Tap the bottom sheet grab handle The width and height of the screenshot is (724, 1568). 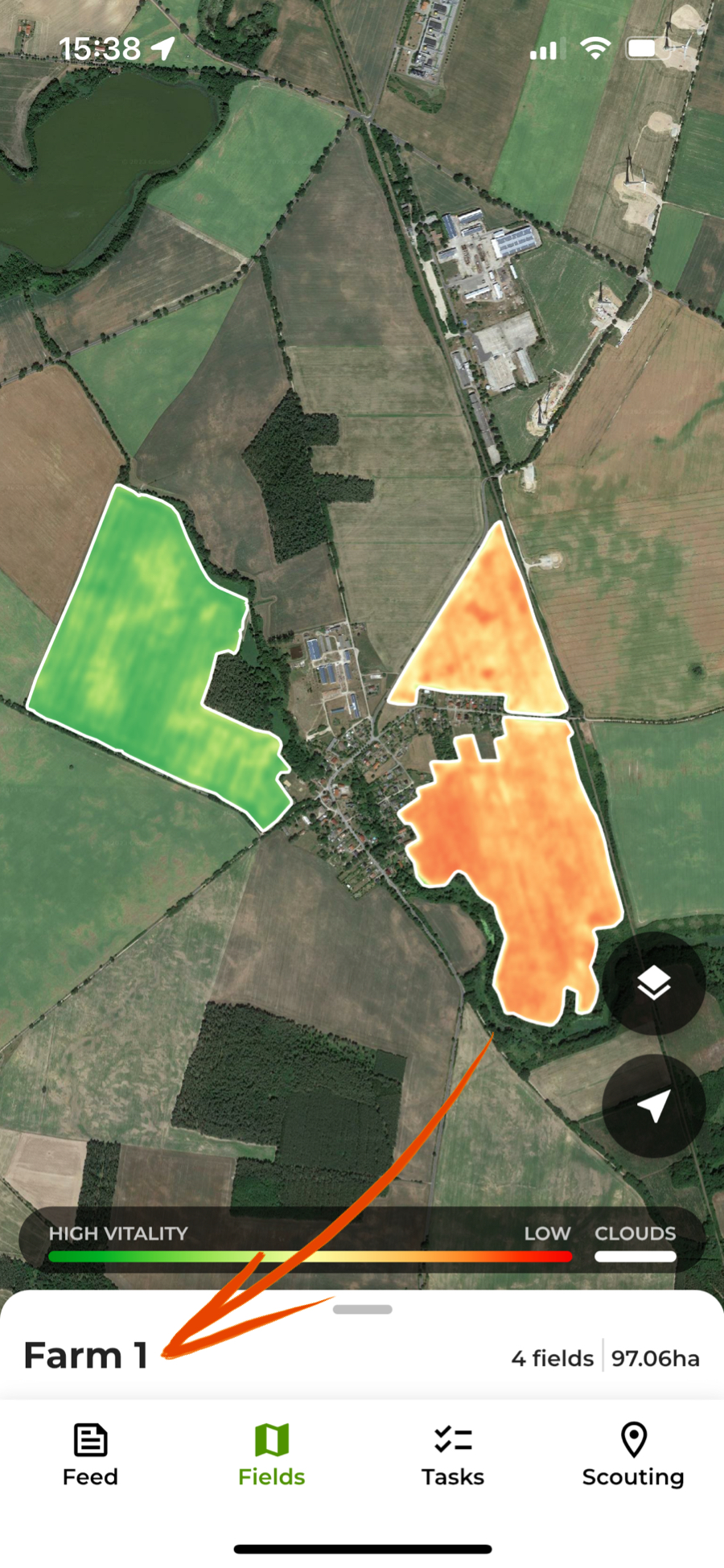[x=362, y=1310]
